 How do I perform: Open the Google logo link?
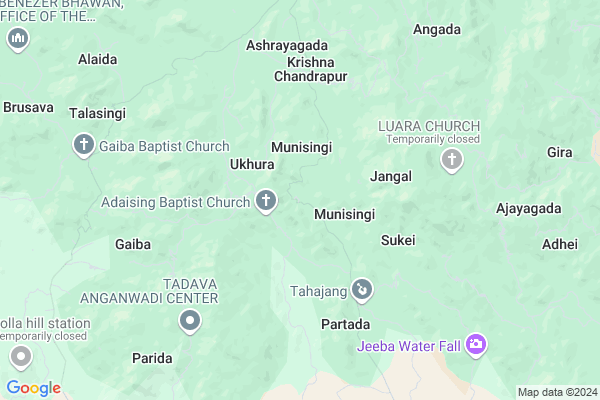[33, 388]
